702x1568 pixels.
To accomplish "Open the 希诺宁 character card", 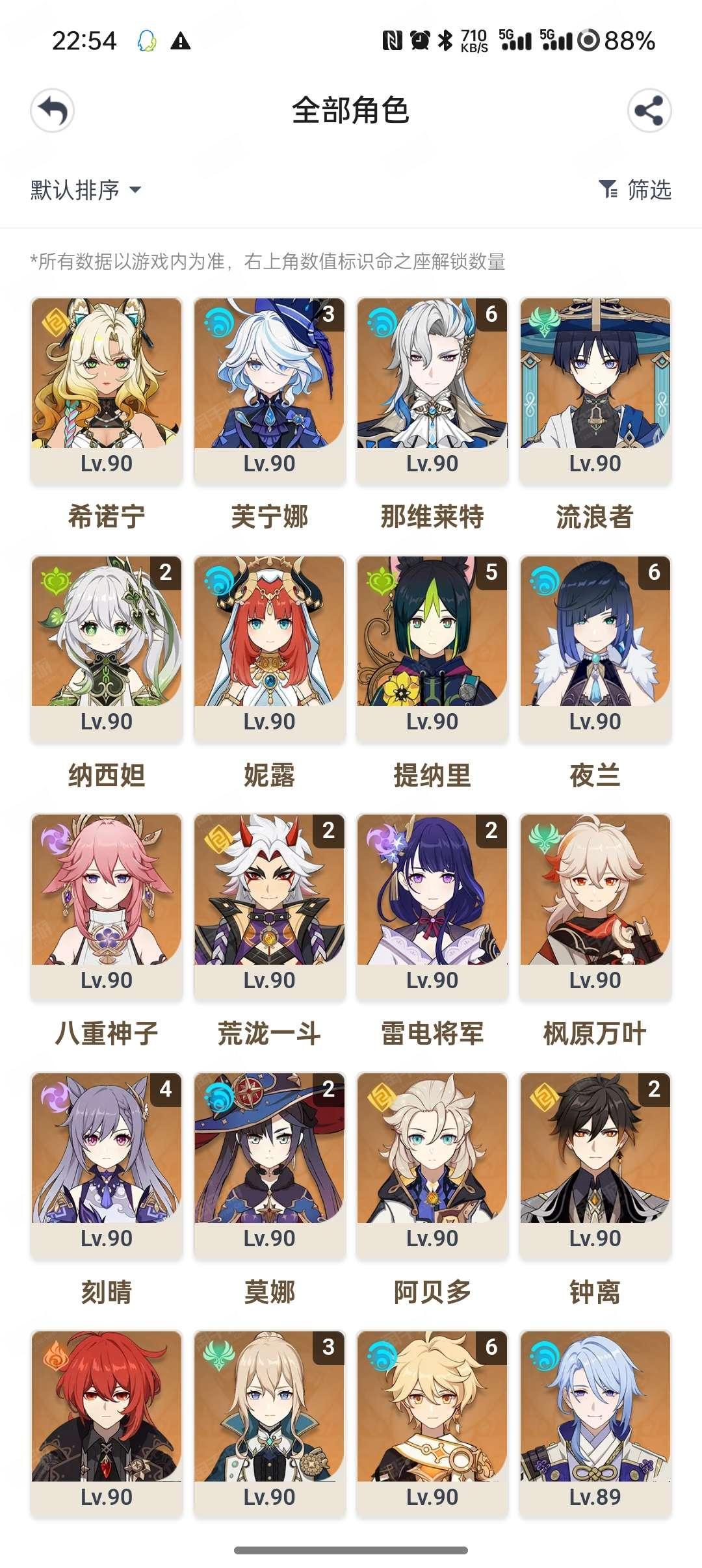I will pyautogui.click(x=107, y=390).
